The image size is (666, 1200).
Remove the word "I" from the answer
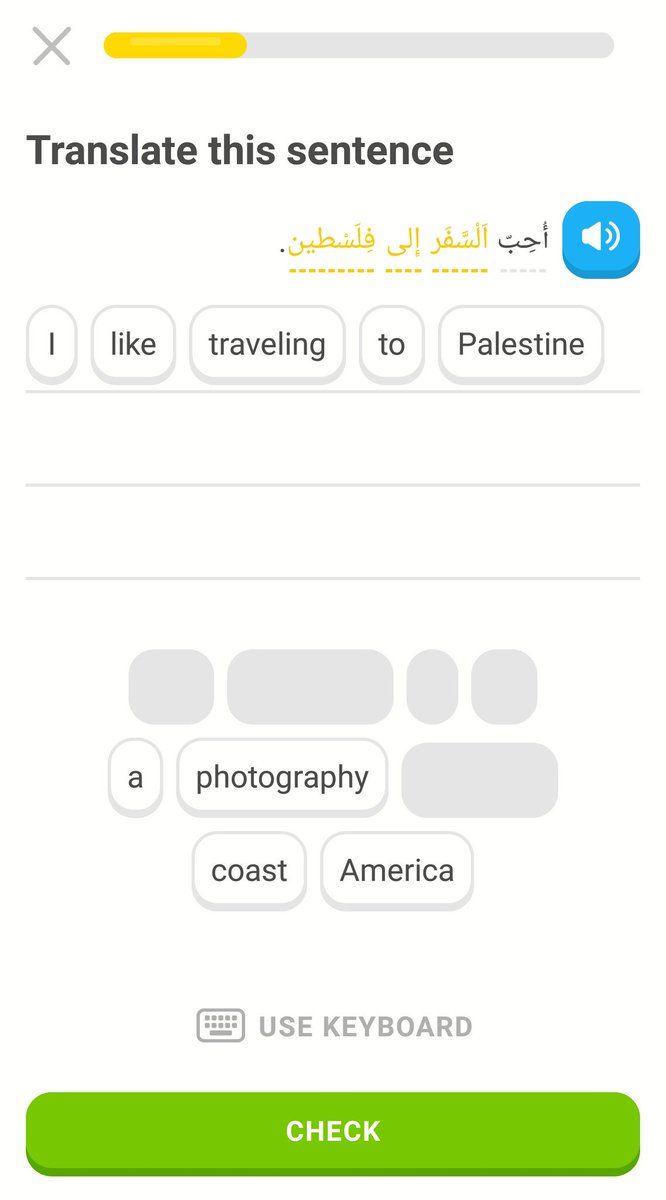(x=51, y=344)
